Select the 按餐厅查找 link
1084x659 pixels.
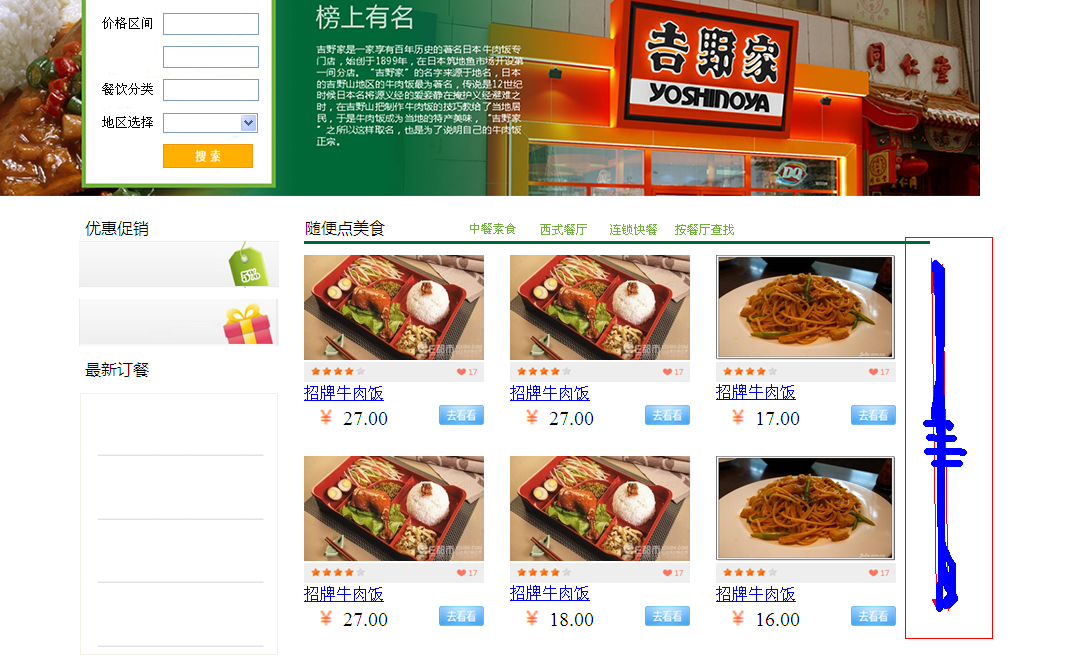pos(704,229)
